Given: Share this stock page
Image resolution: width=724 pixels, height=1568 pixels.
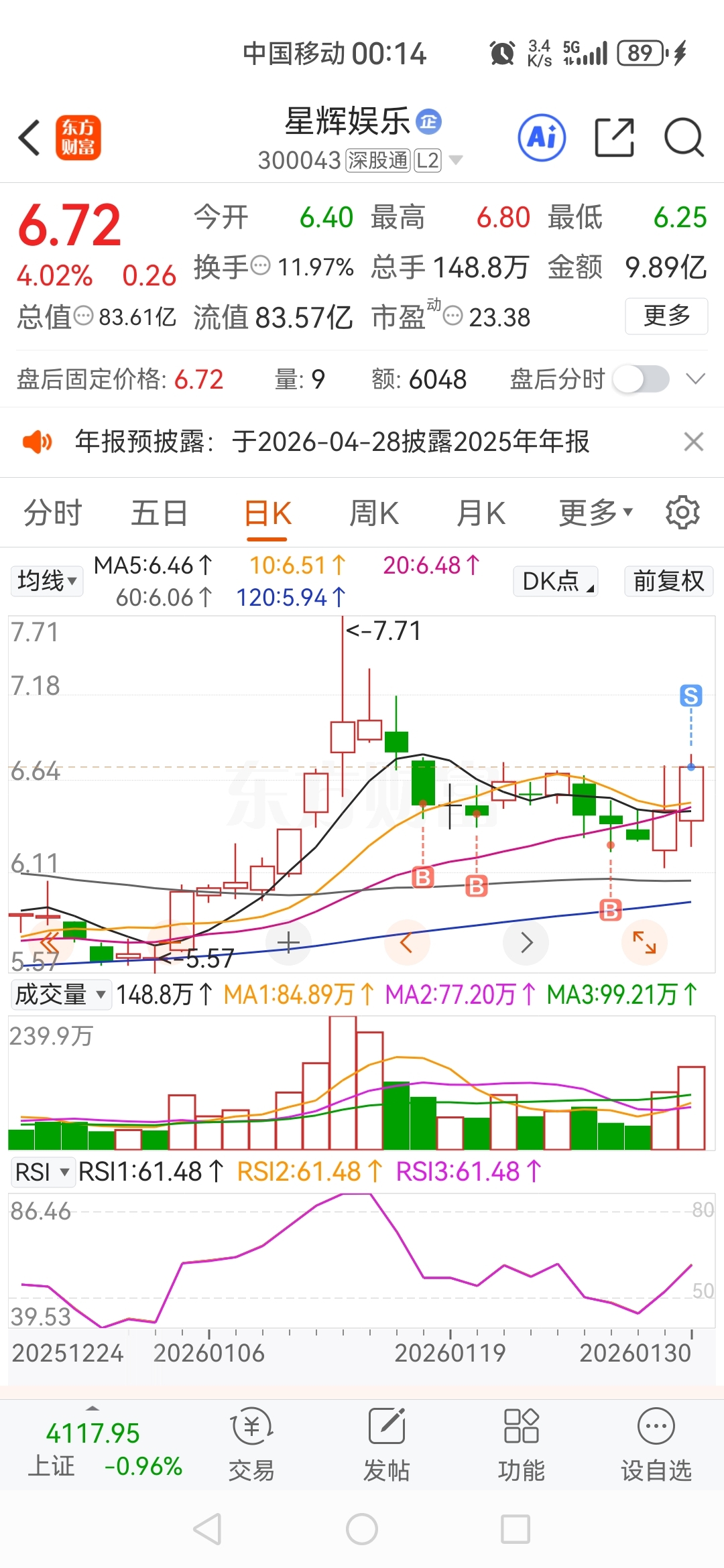Looking at the screenshot, I should (x=614, y=138).
